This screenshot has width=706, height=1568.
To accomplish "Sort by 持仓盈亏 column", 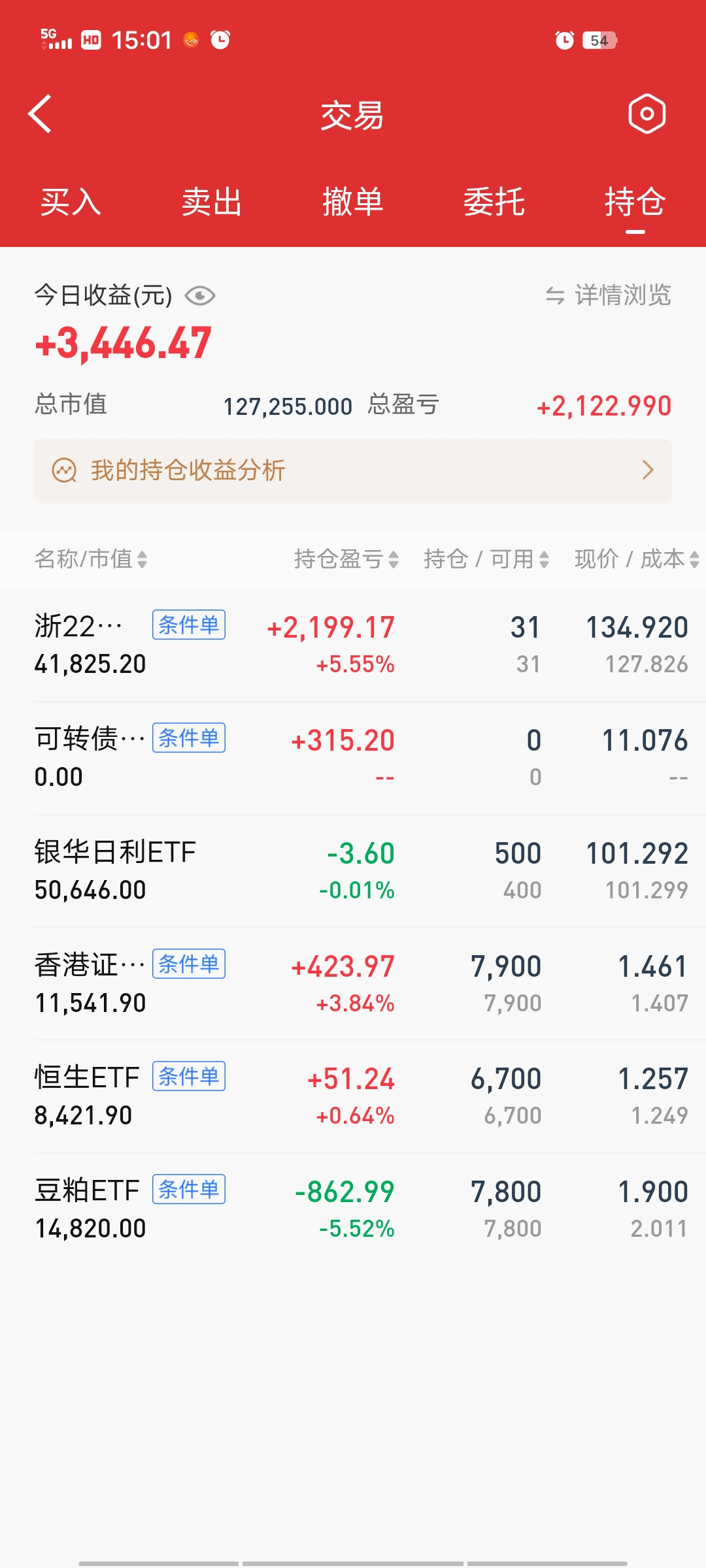I will click(x=346, y=559).
